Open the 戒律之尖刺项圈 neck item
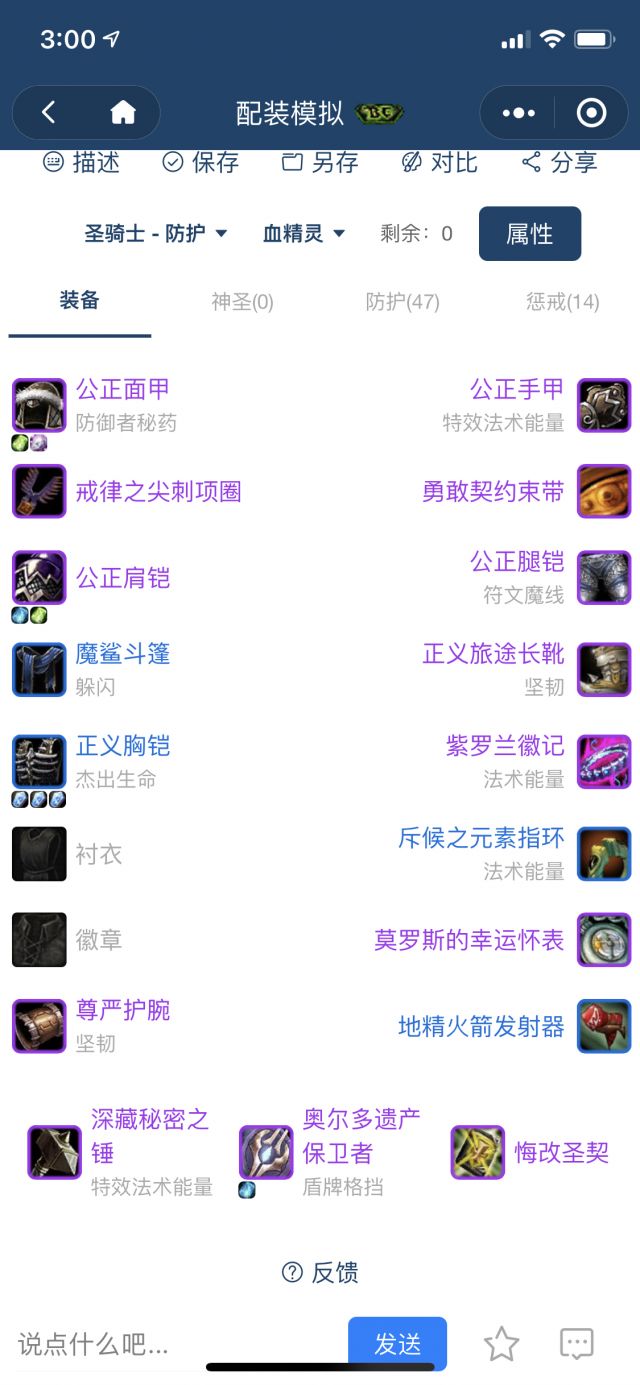 coord(158,491)
